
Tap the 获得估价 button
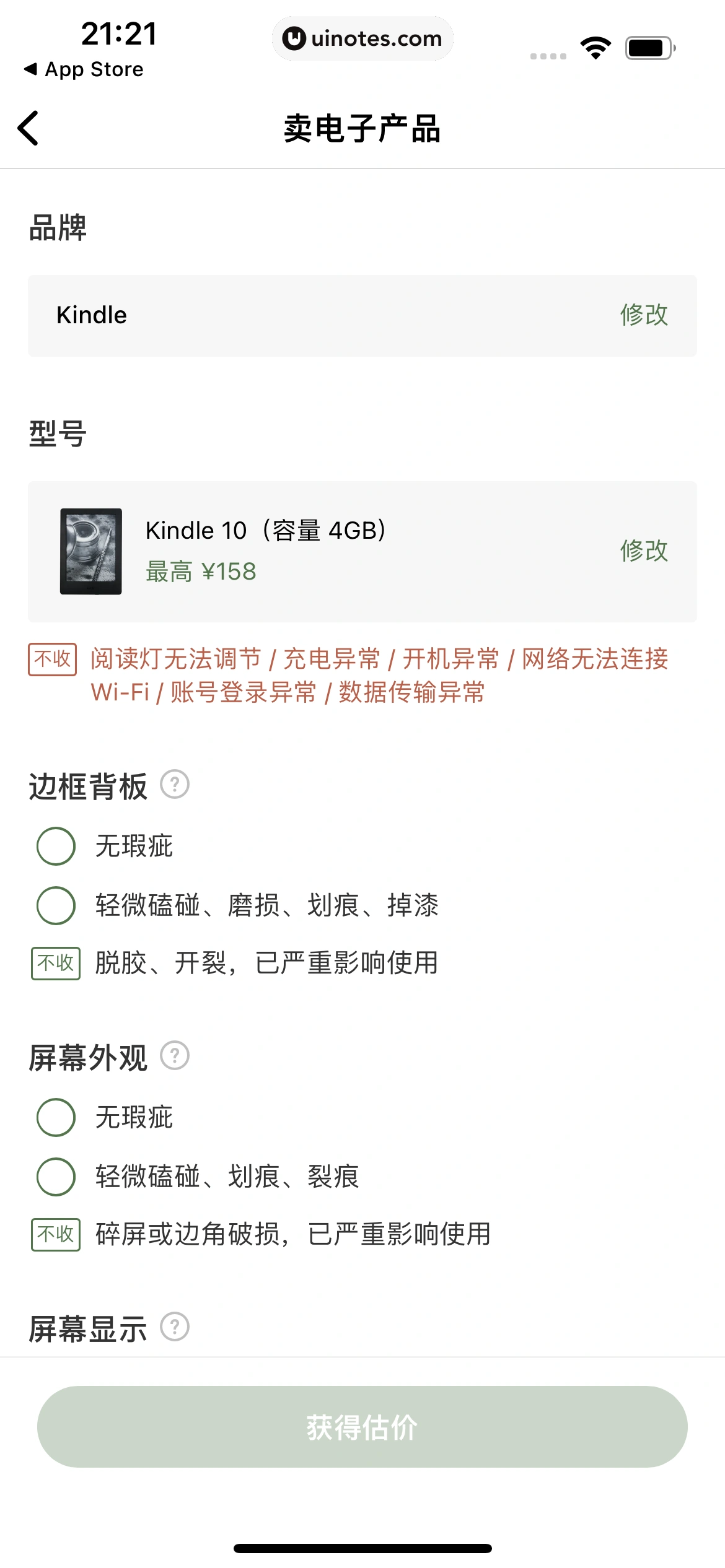coord(362,1427)
